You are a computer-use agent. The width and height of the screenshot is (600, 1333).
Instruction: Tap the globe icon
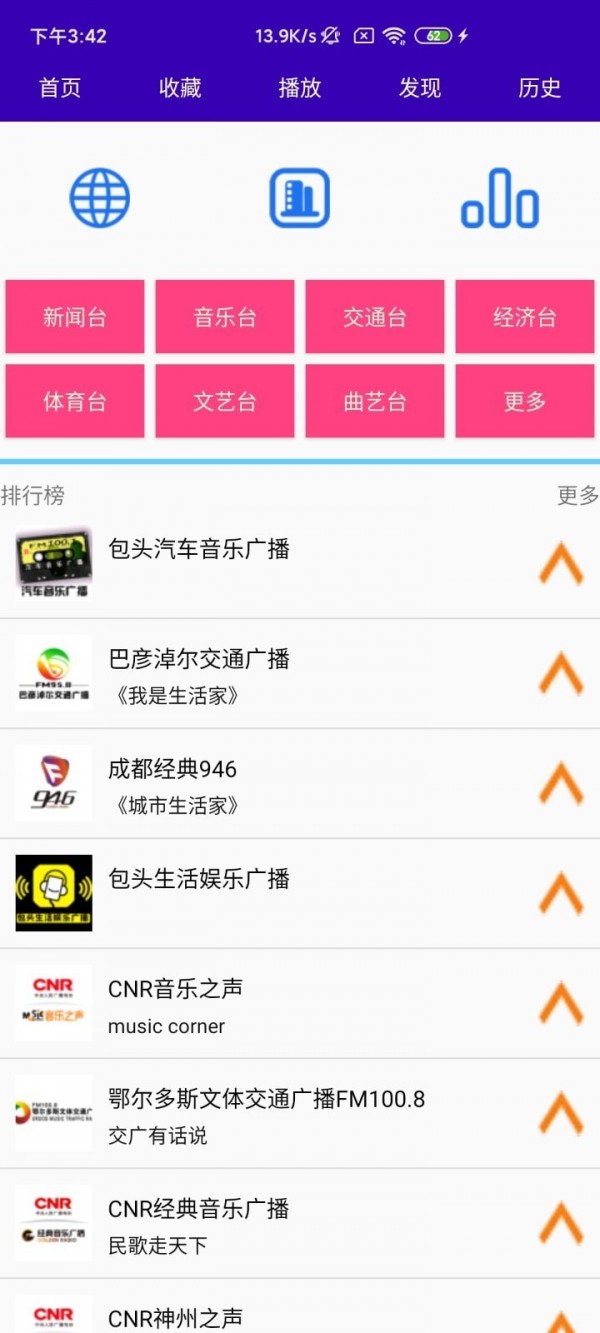pyautogui.click(x=100, y=198)
